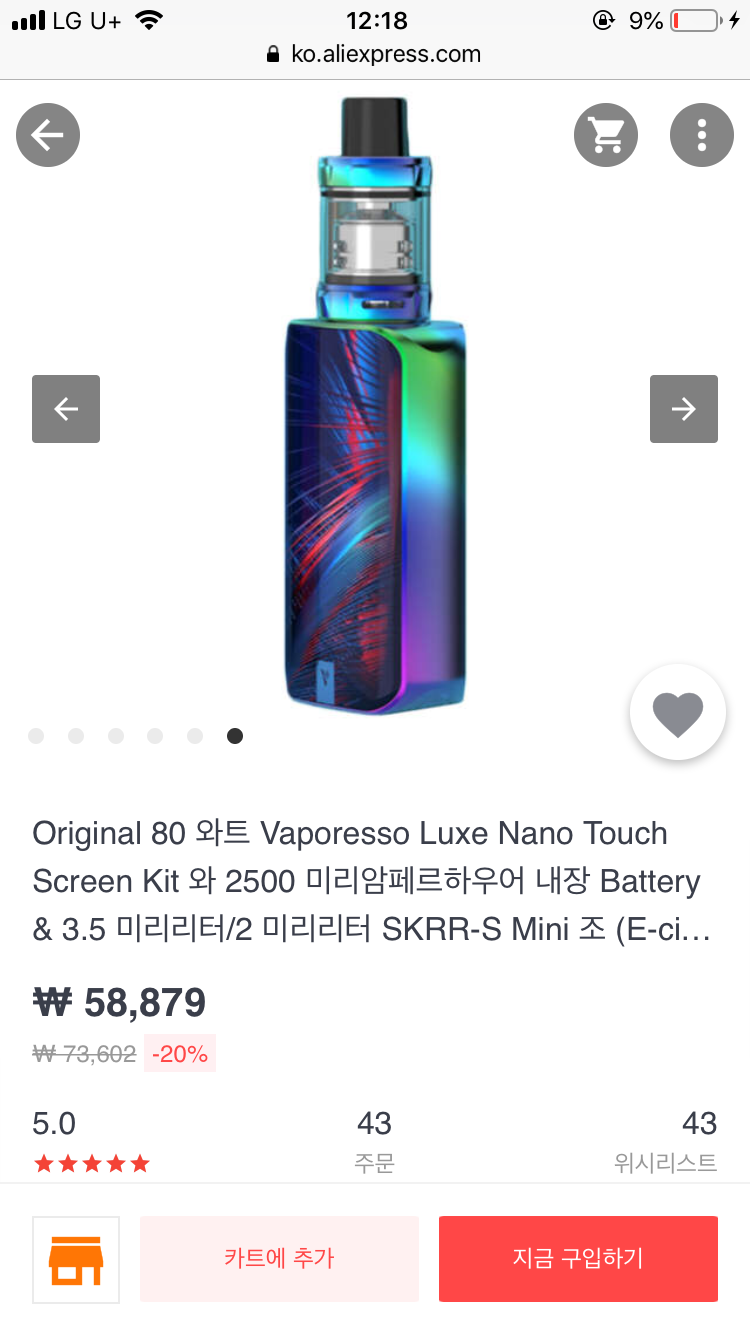
Task: Buy now with 지금 구입하기
Action: coord(578,1259)
